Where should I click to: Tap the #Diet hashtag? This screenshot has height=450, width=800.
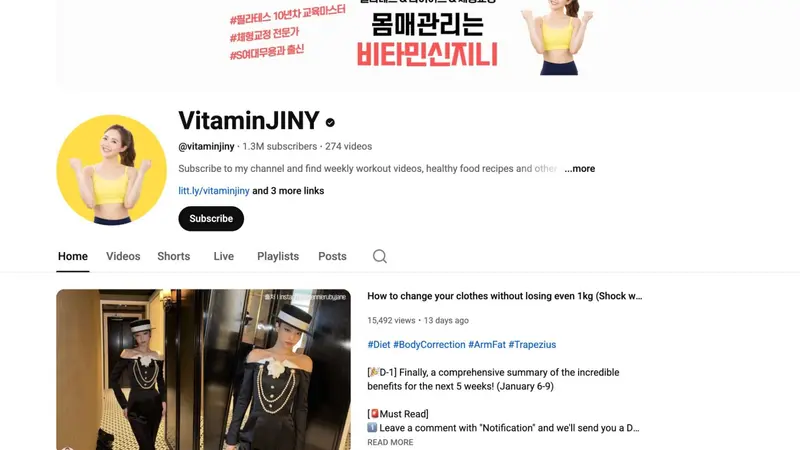(x=378, y=345)
